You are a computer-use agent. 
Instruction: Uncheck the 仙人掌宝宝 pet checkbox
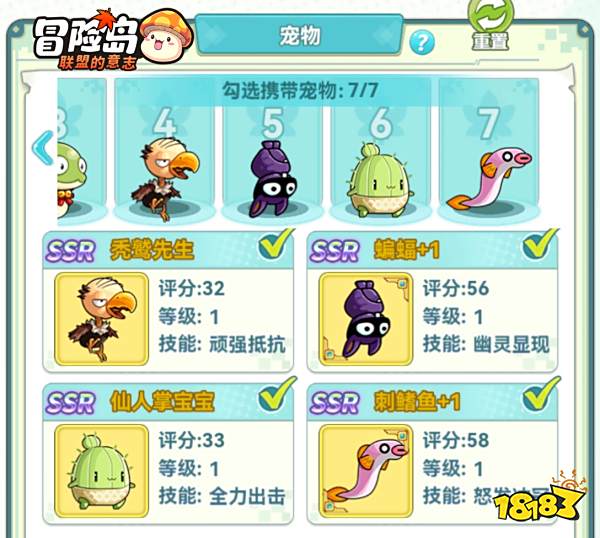pyautogui.click(x=275, y=398)
